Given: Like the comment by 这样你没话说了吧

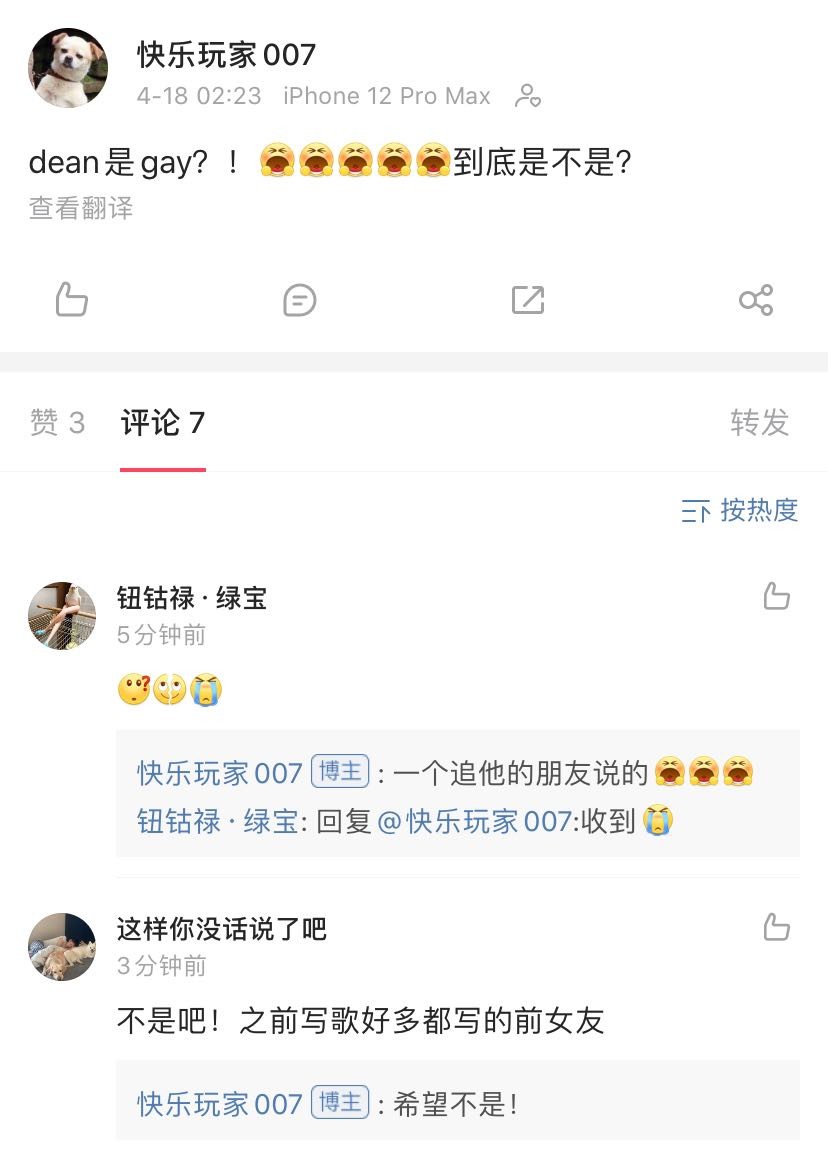Looking at the screenshot, I should point(776,927).
